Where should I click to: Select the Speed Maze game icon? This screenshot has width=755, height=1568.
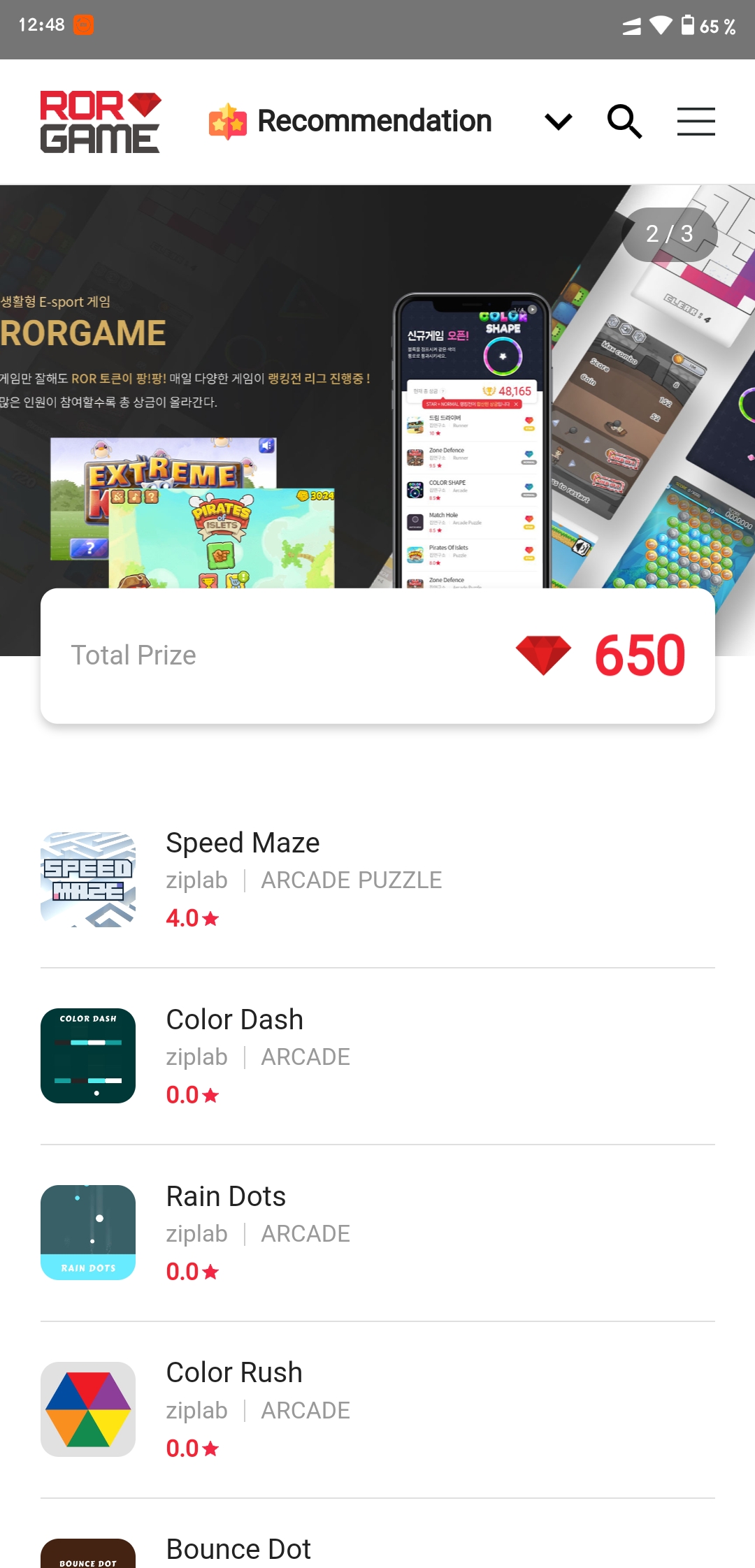[87, 878]
